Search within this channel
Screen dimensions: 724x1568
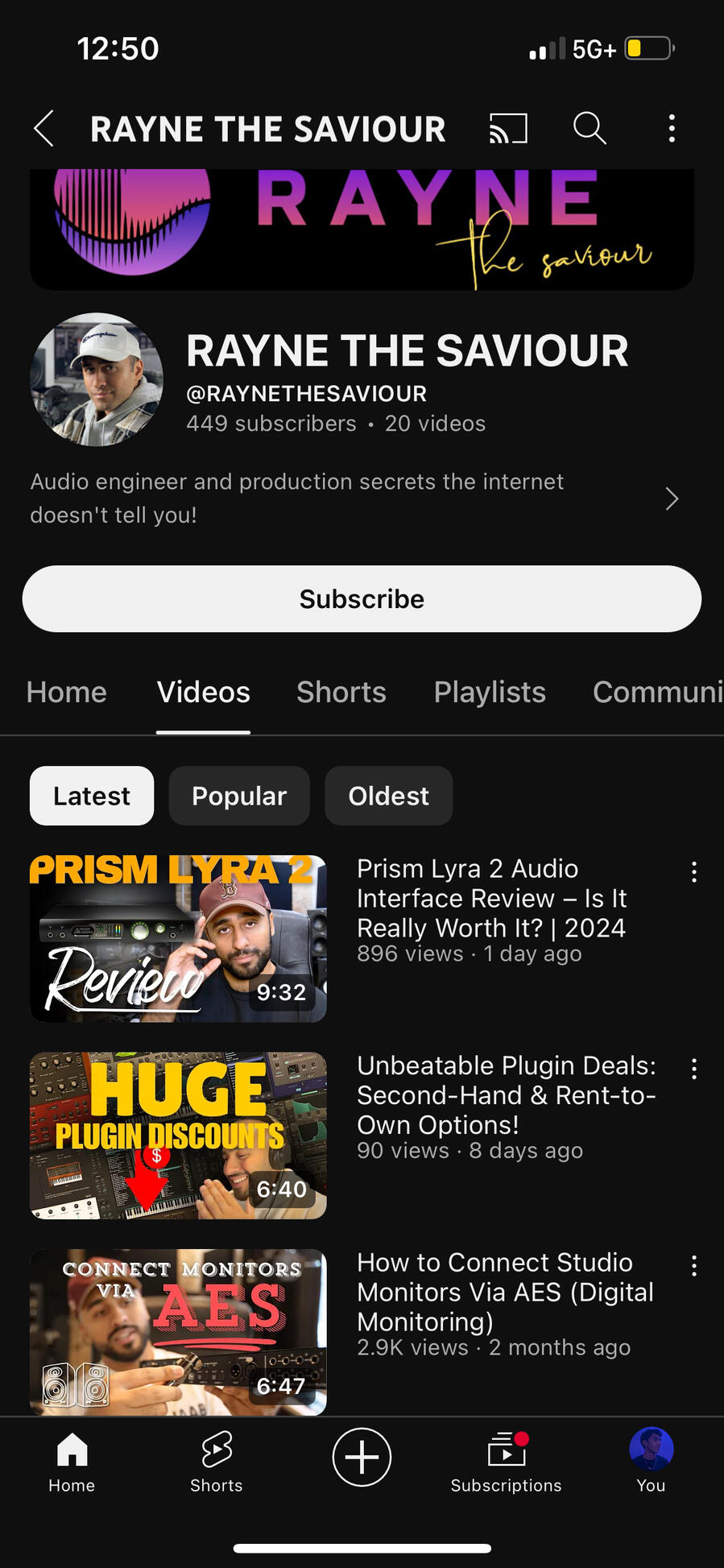pos(590,129)
